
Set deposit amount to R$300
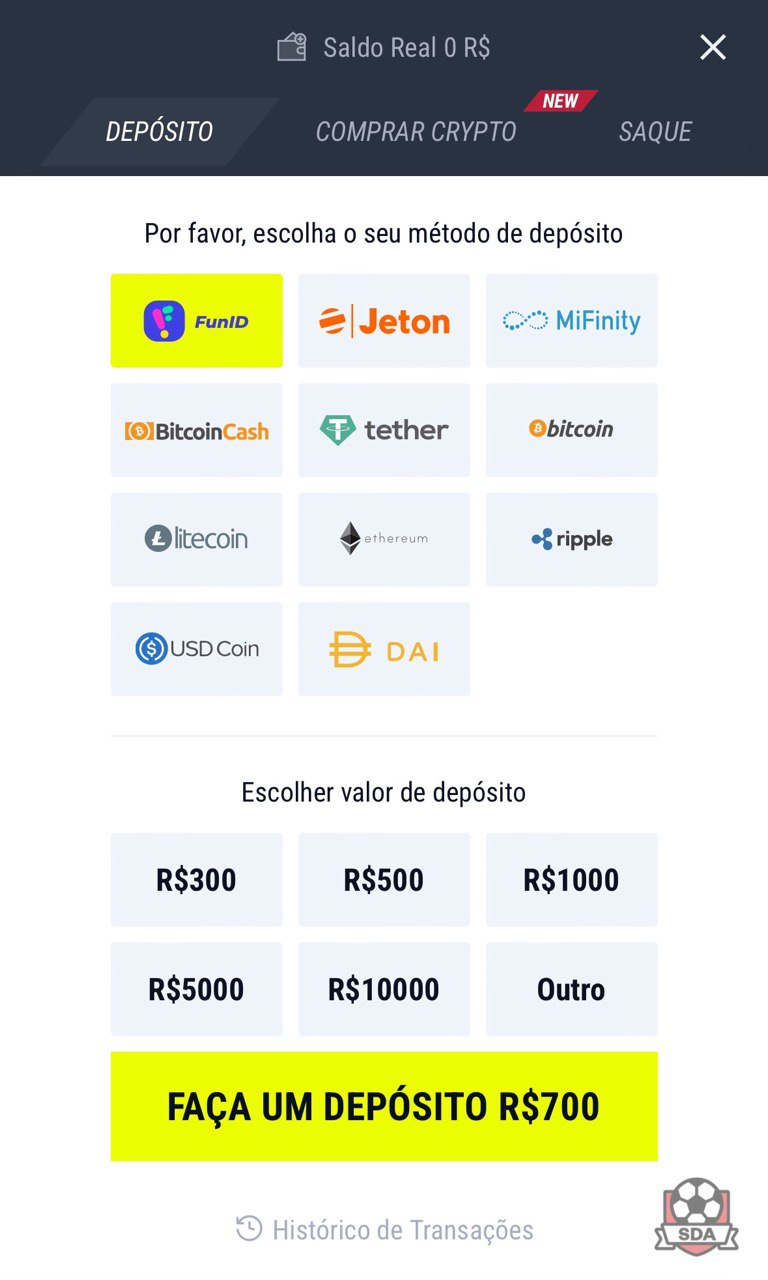[x=197, y=880]
